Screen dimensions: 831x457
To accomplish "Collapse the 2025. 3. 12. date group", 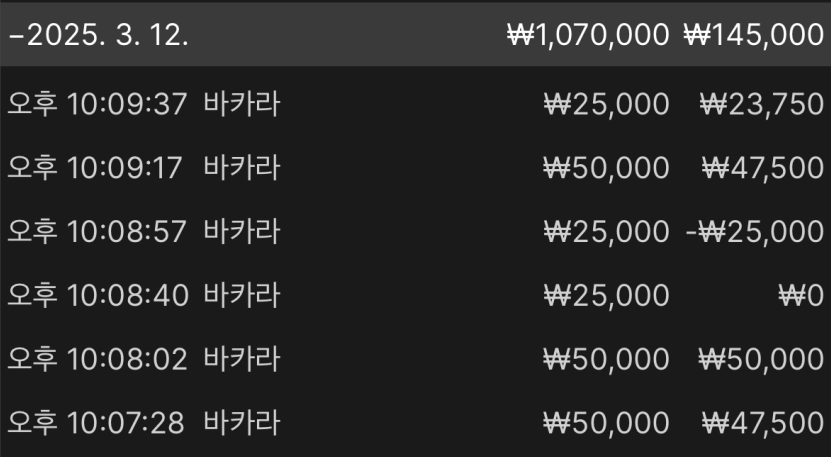I will (x=100, y=36).
